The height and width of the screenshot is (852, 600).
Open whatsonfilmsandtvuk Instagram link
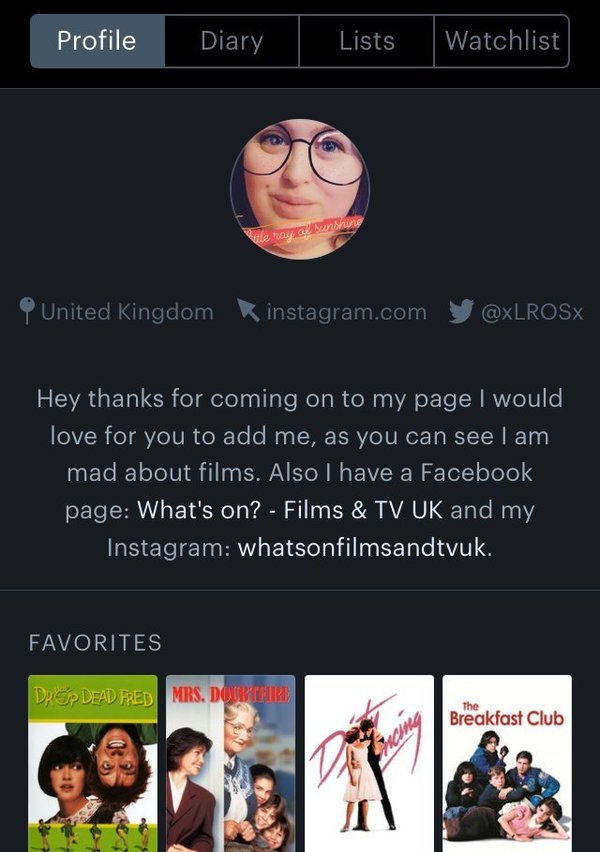[363, 548]
